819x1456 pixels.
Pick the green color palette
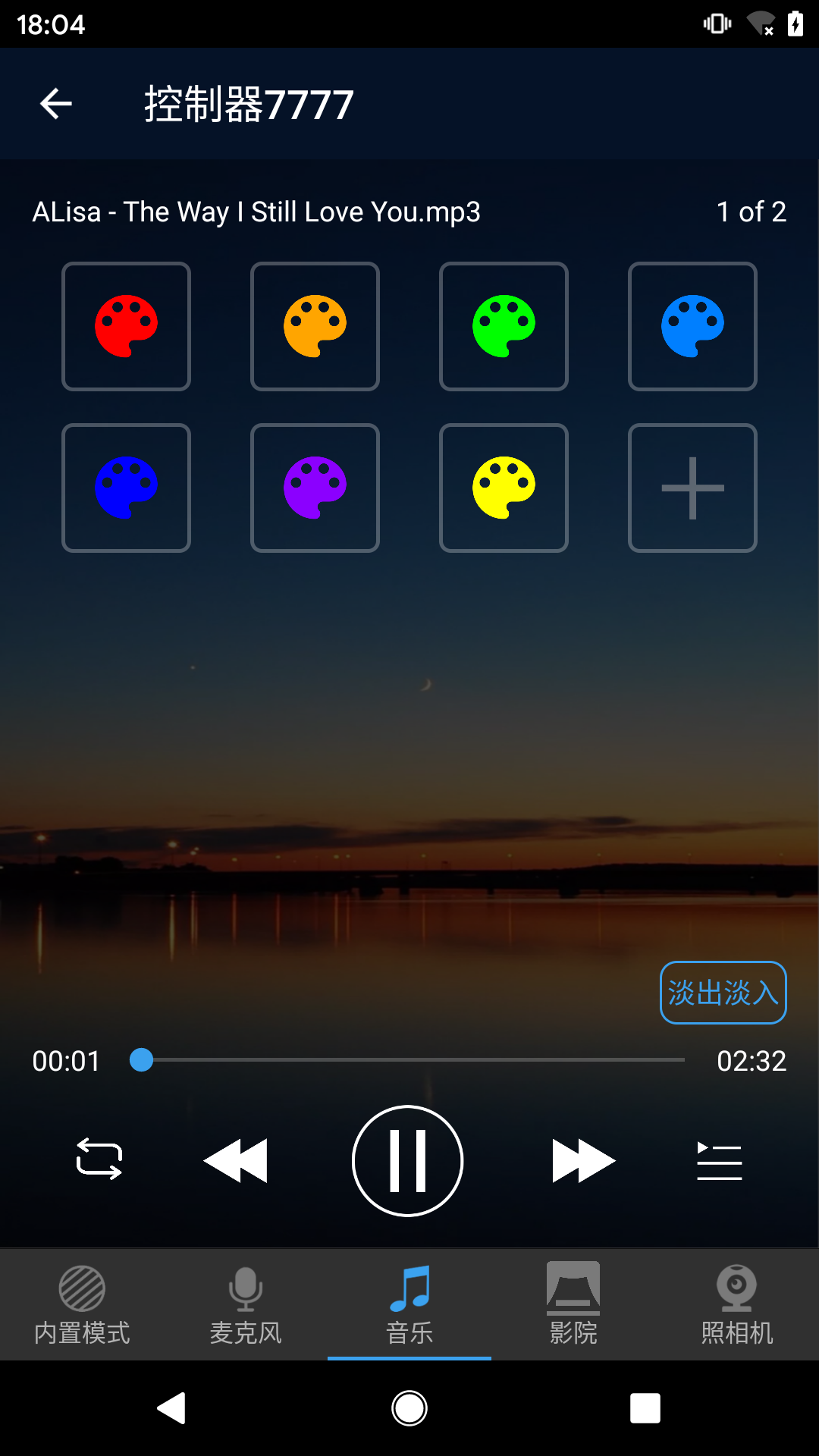(504, 326)
